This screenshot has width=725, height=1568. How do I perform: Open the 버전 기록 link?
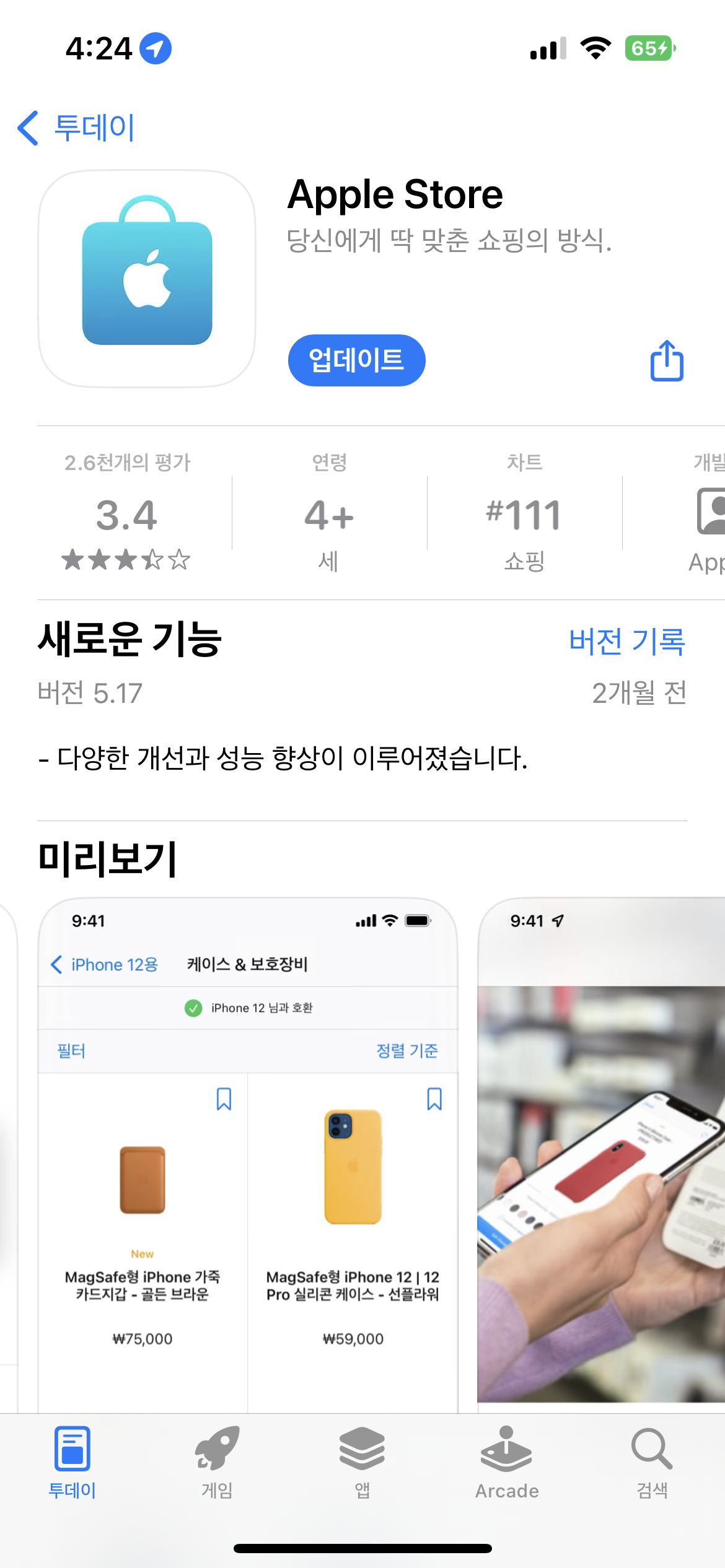pyautogui.click(x=626, y=641)
